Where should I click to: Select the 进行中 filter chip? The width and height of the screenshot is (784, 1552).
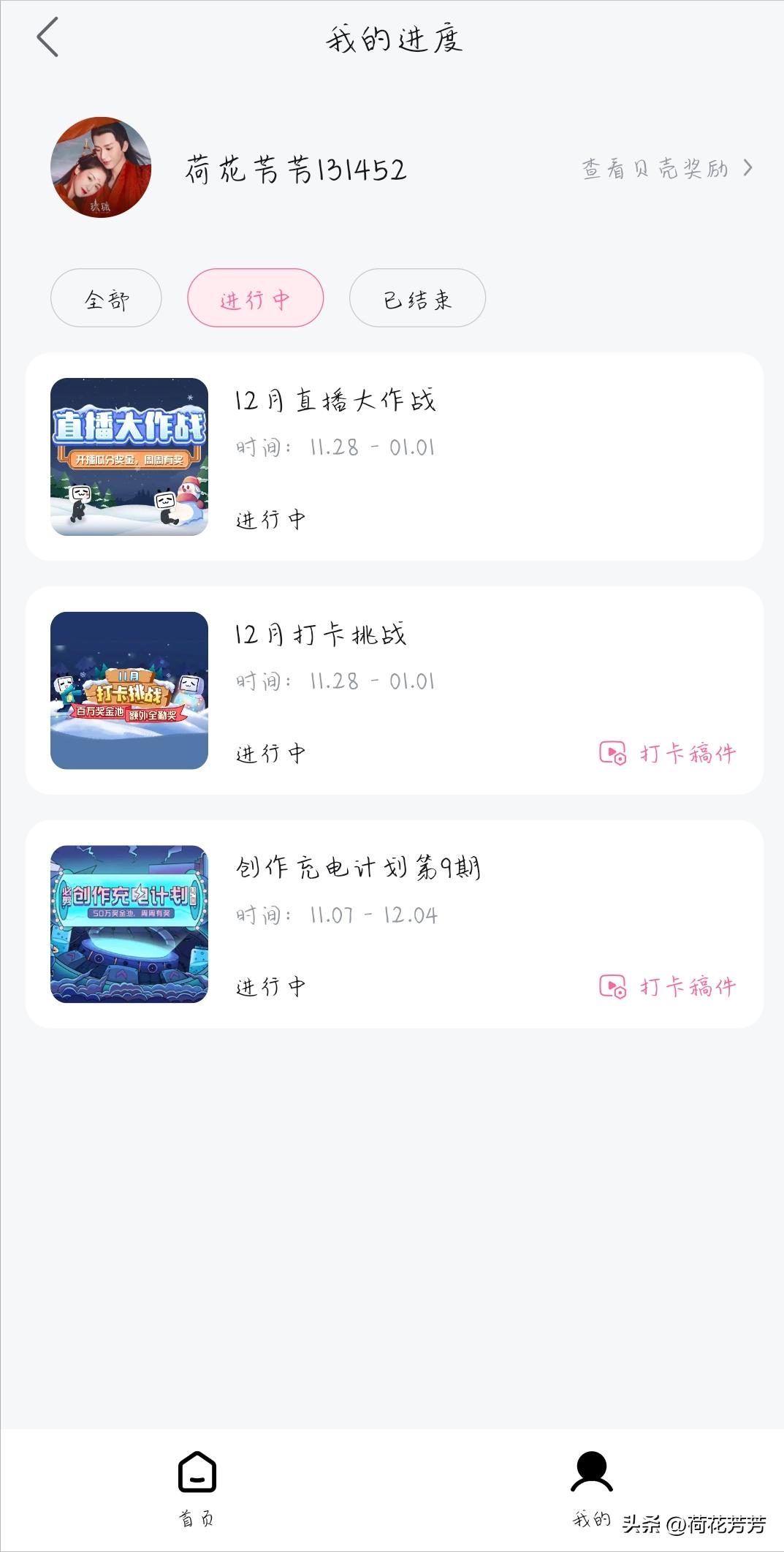pyautogui.click(x=254, y=298)
